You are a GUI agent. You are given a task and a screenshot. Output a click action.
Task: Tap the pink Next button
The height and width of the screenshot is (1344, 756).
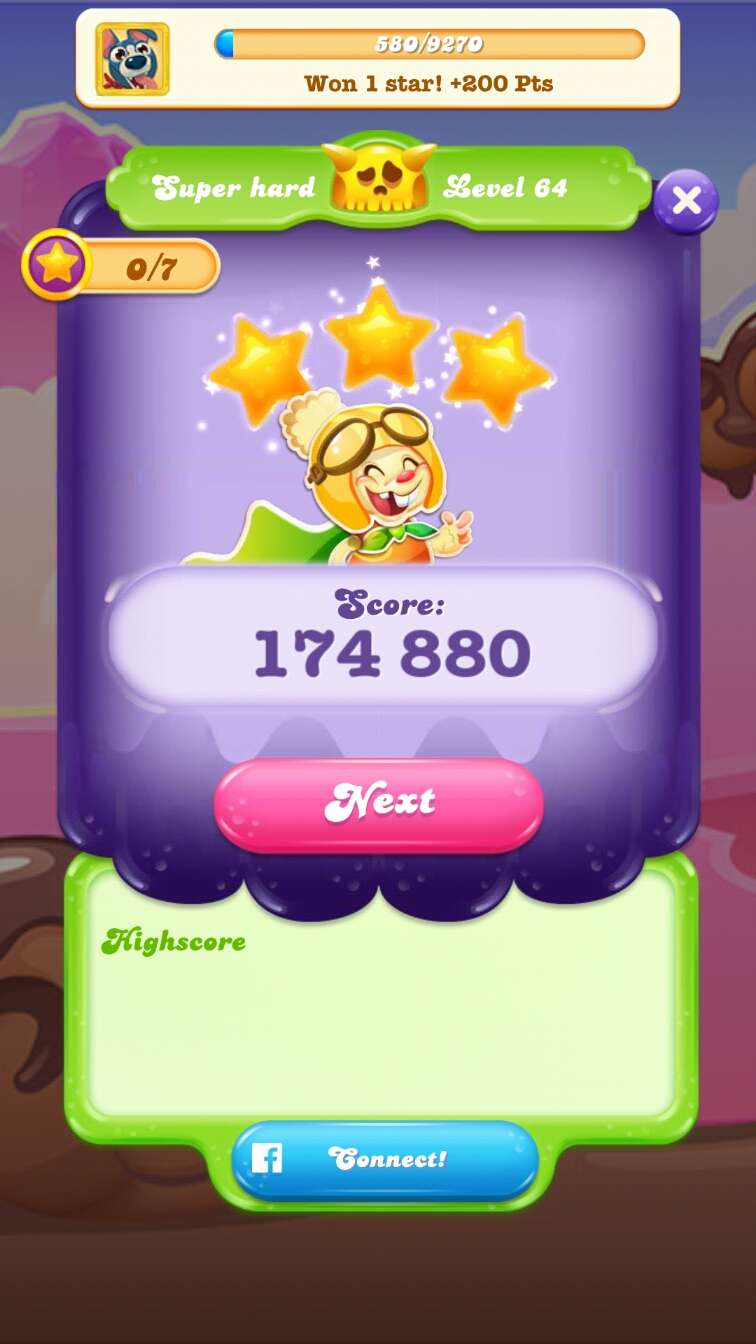[379, 803]
